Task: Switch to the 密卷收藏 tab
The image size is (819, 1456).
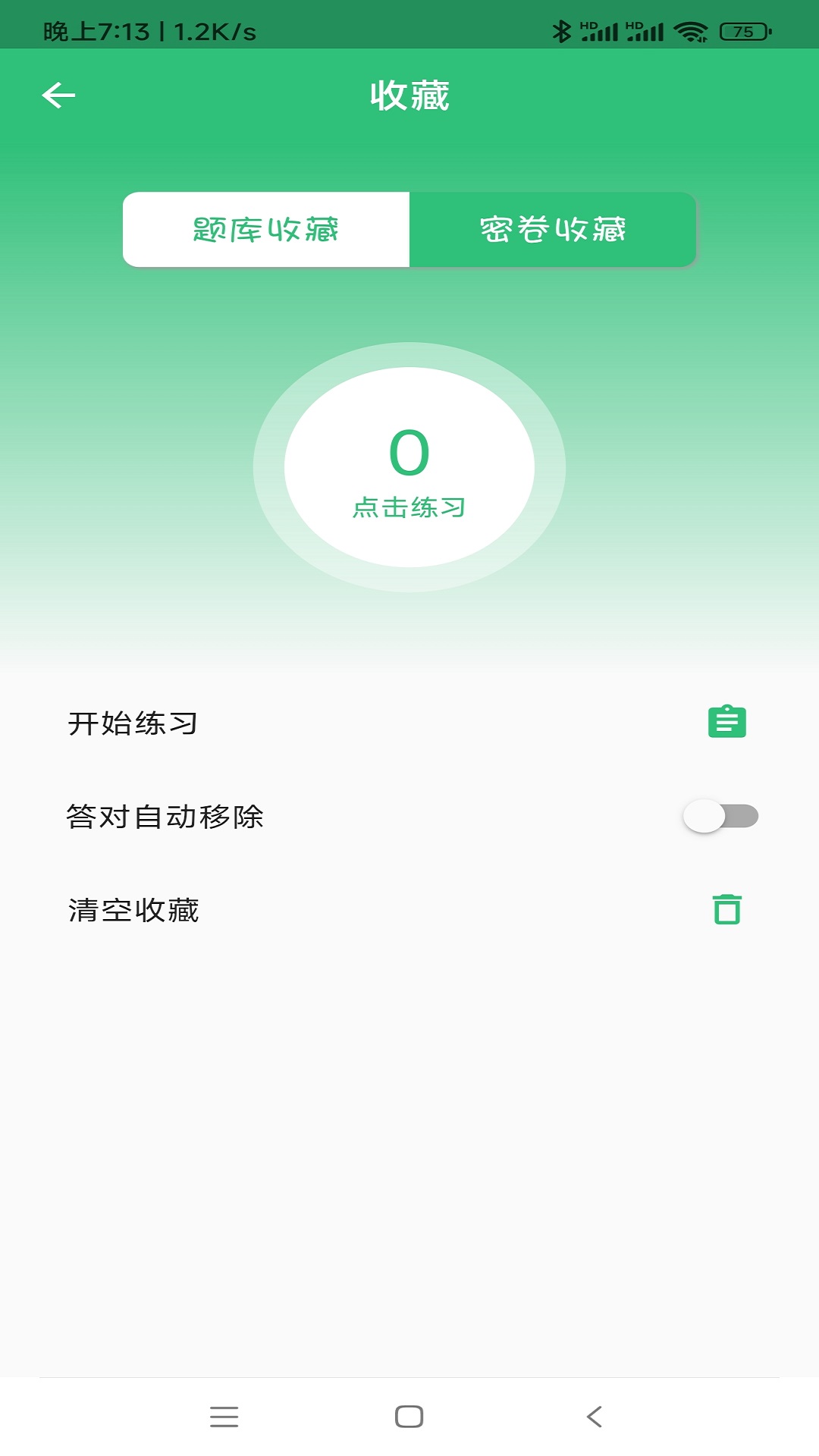Action: (x=553, y=229)
